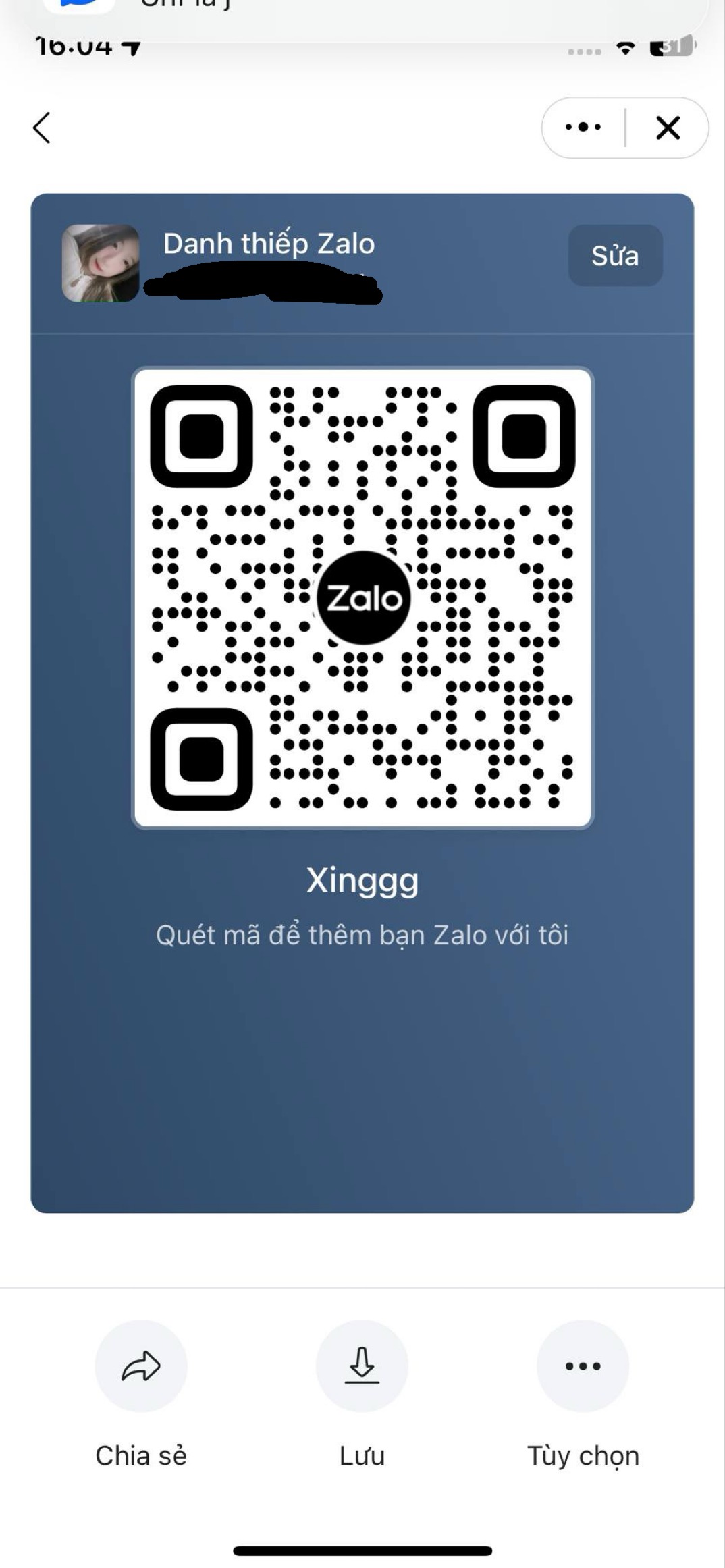Save the QR code with Lưu
This screenshot has height=1568, width=725.
(x=362, y=1366)
